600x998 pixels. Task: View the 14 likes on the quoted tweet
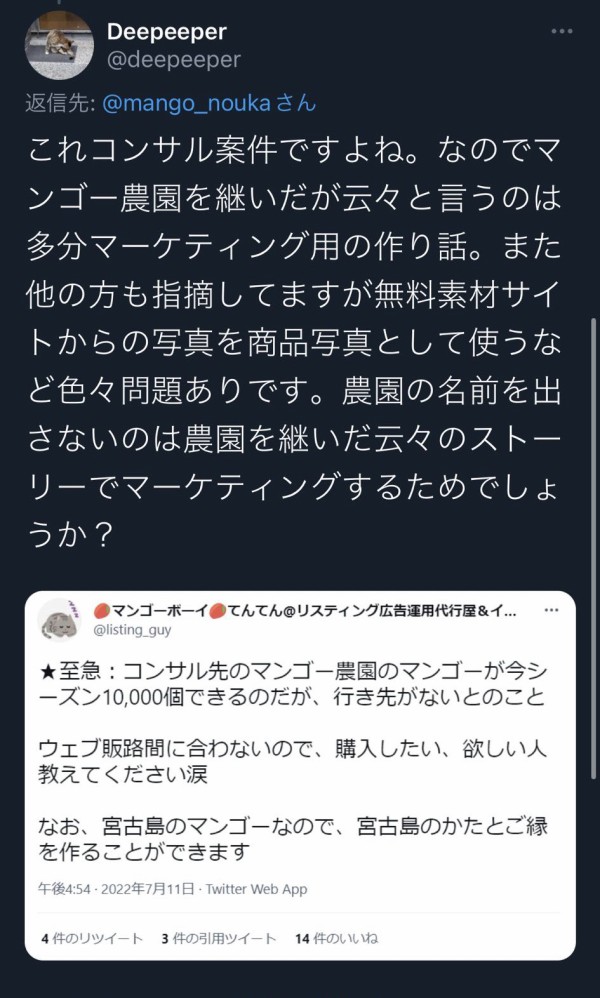click(x=336, y=939)
